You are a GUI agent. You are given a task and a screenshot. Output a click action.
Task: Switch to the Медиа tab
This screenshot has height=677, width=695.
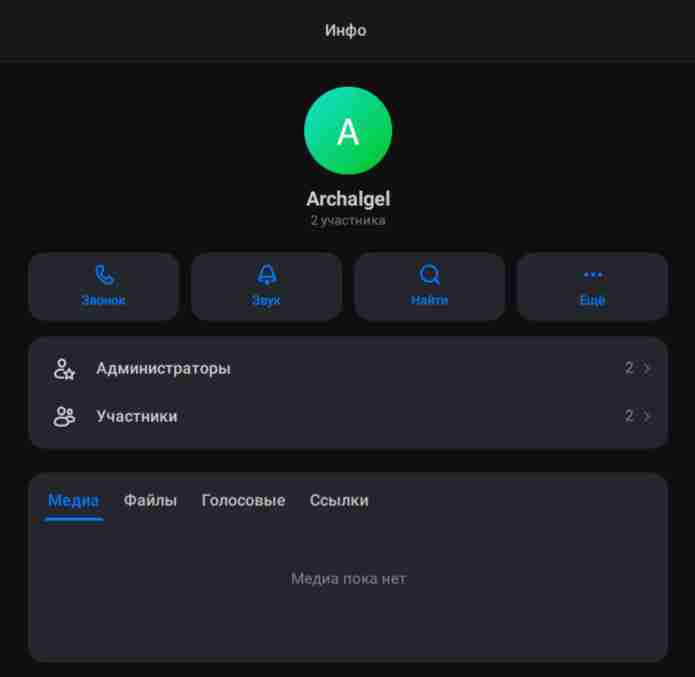click(74, 500)
